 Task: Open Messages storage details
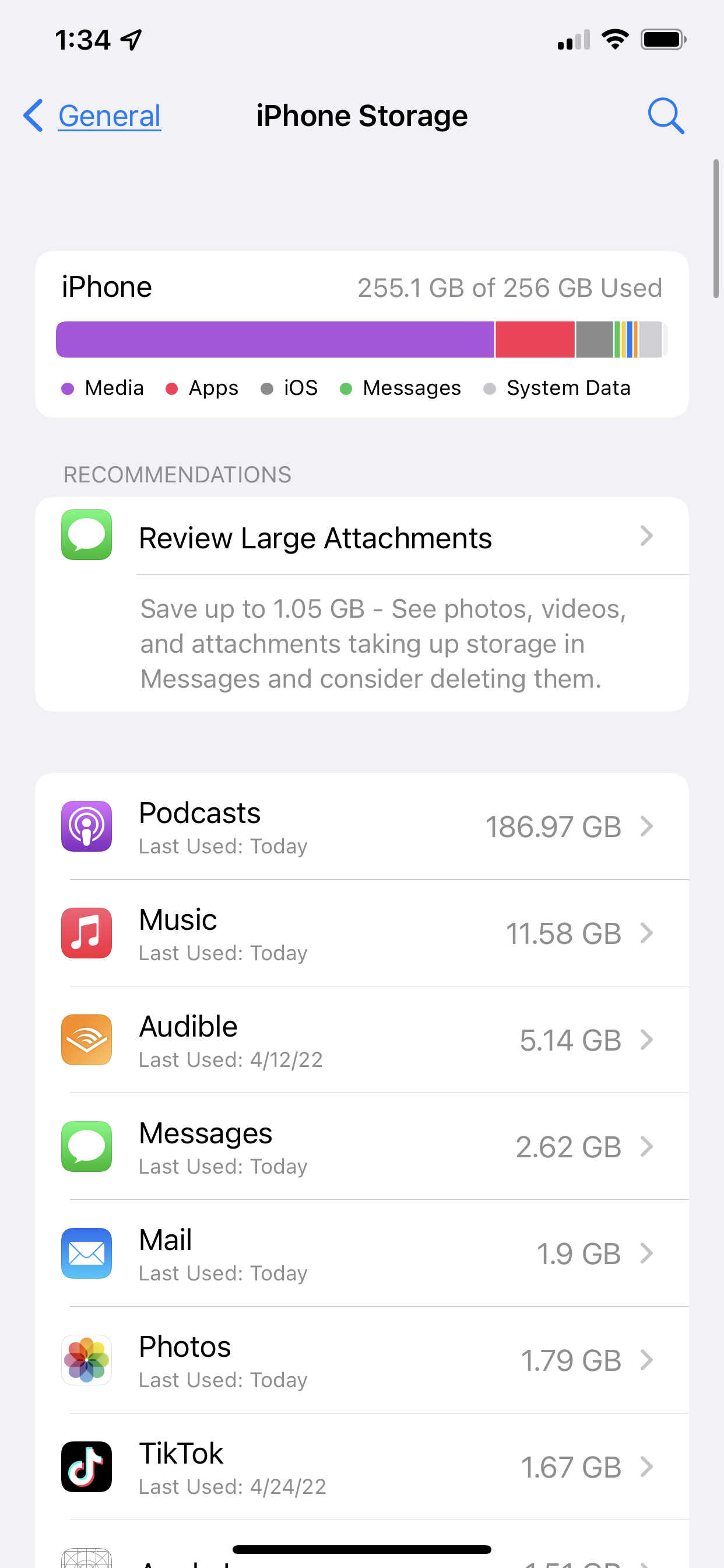point(361,1147)
